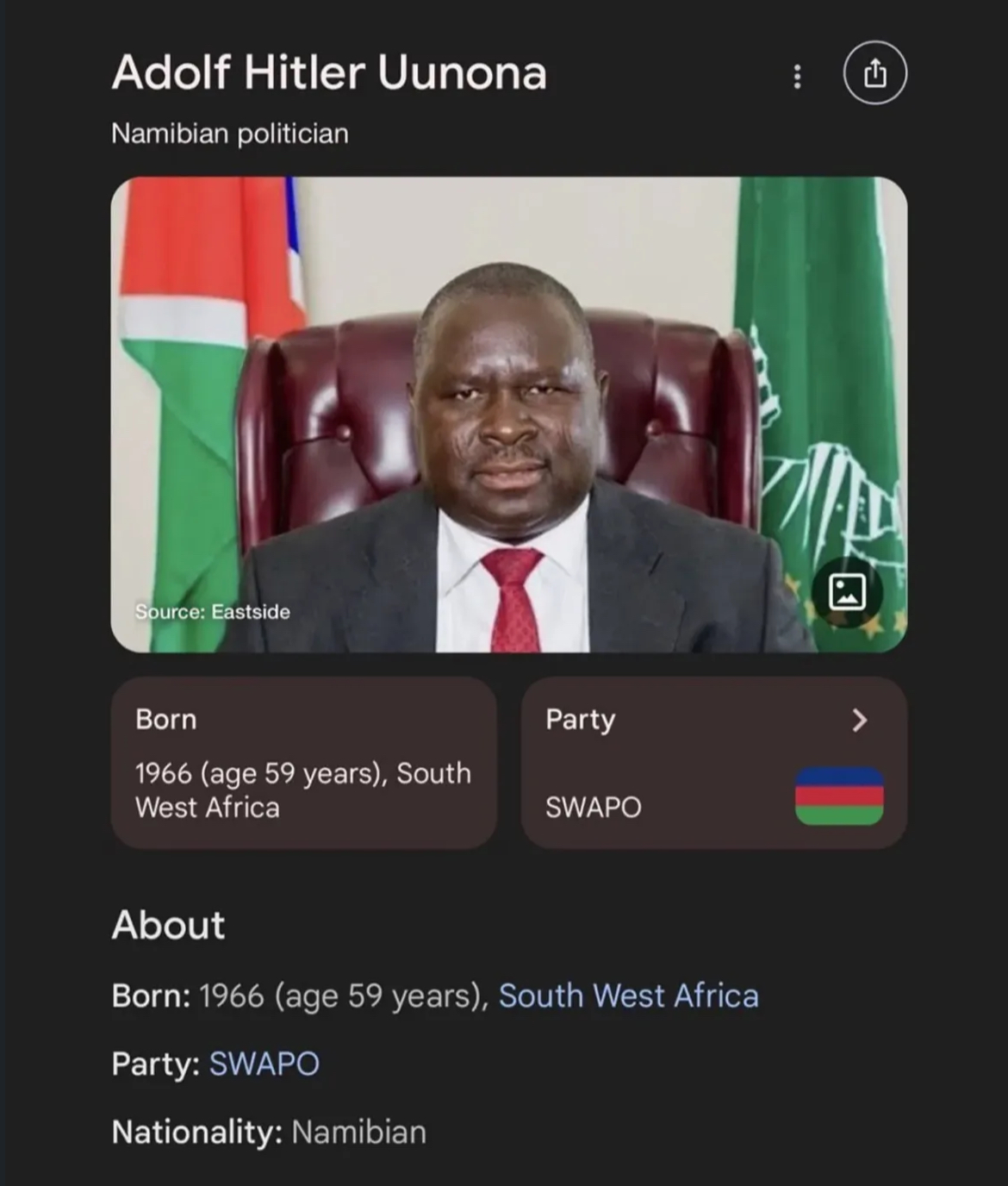The width and height of the screenshot is (1008, 1186).
Task: Share this knowledge panel
Action: [874, 73]
